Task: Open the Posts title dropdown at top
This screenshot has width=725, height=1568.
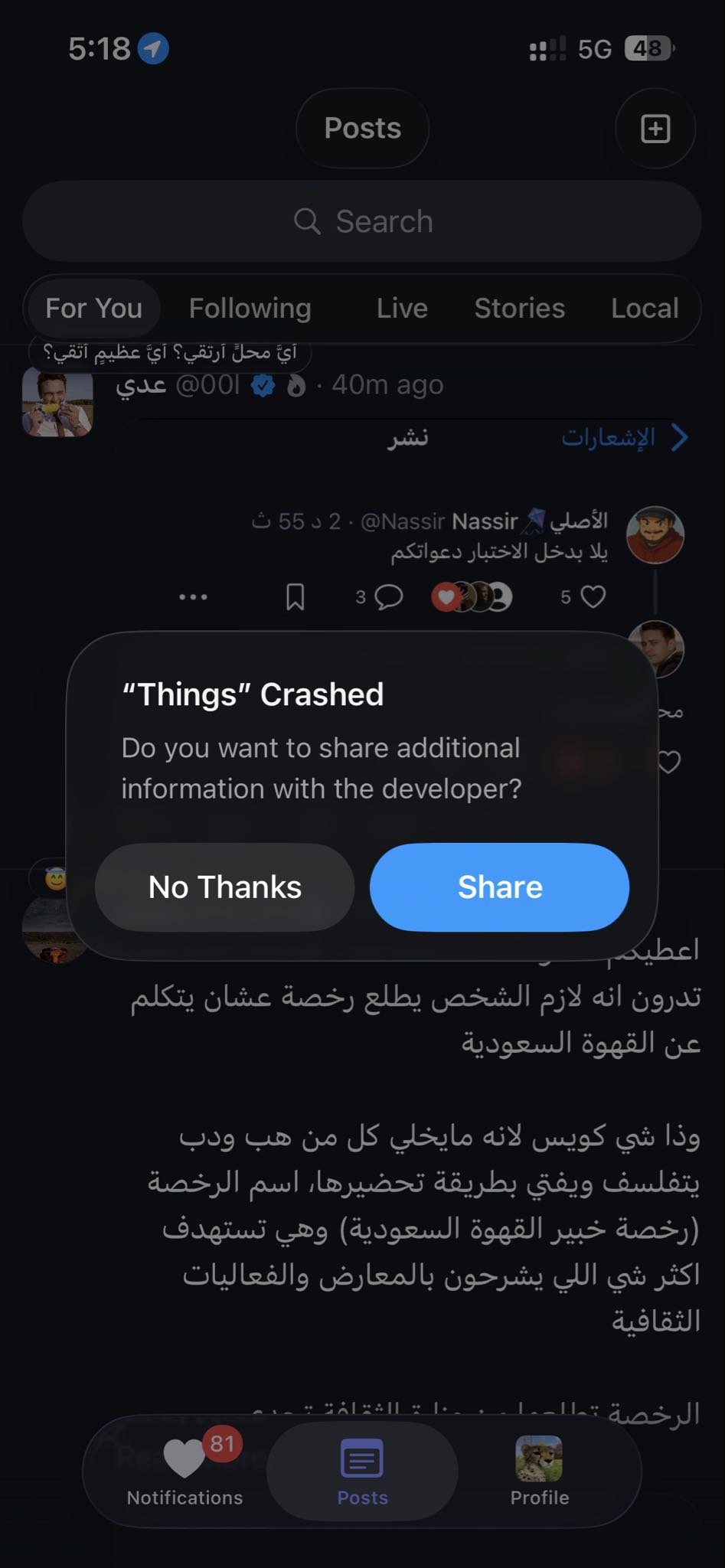Action: [x=362, y=129]
